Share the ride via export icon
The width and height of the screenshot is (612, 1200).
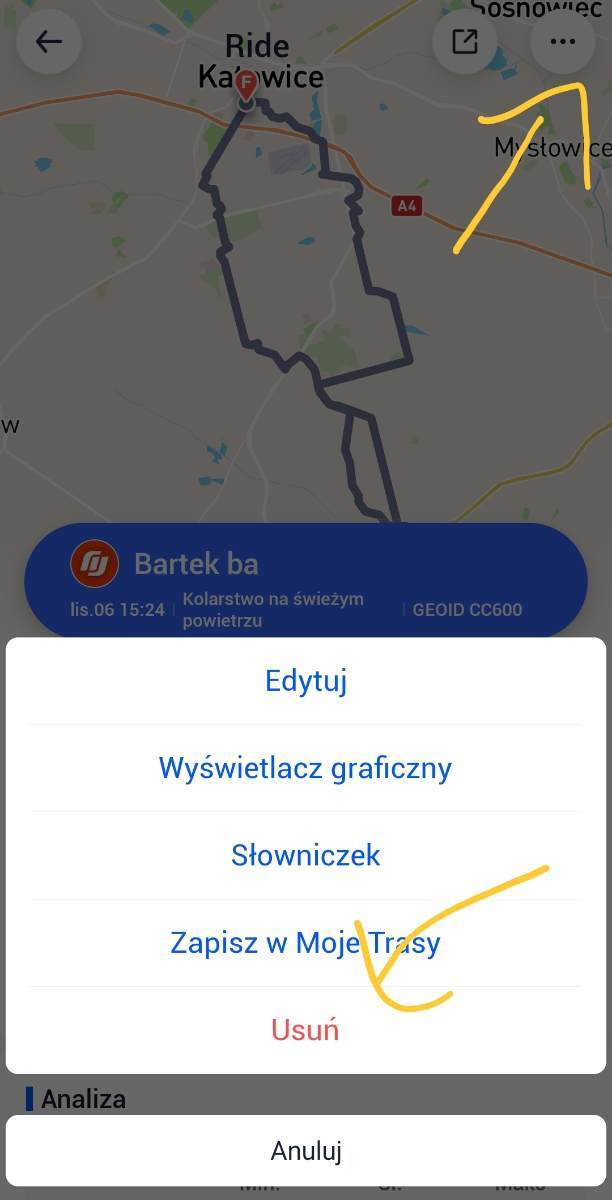(465, 42)
